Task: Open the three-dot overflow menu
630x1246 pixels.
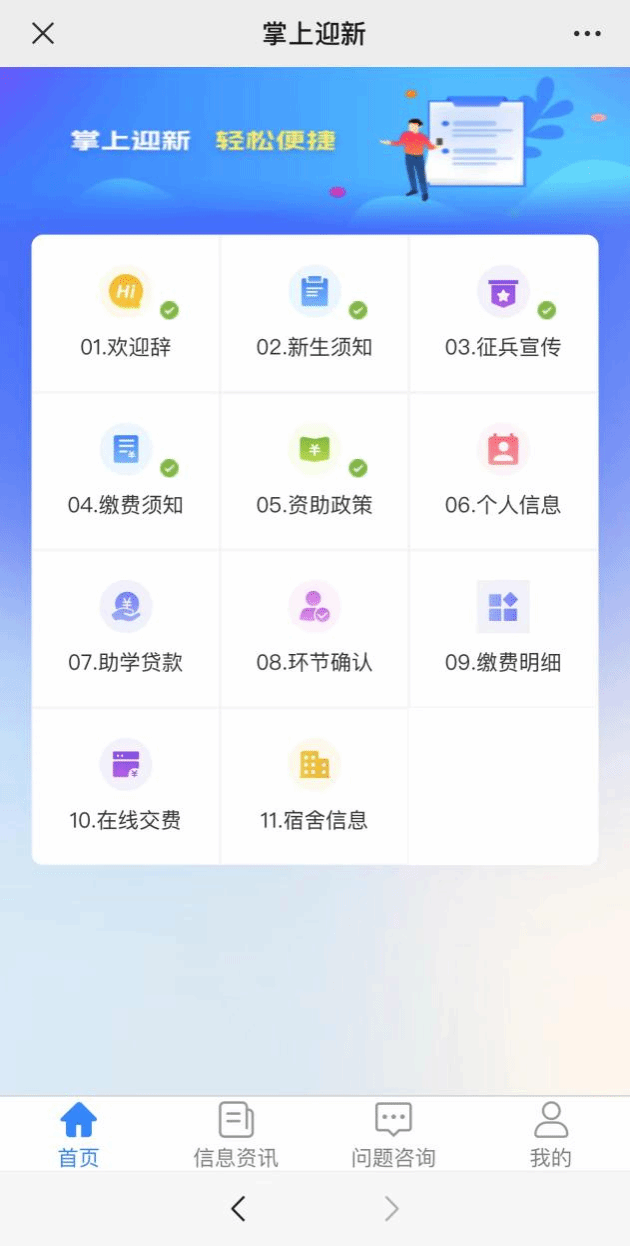Action: coord(587,33)
